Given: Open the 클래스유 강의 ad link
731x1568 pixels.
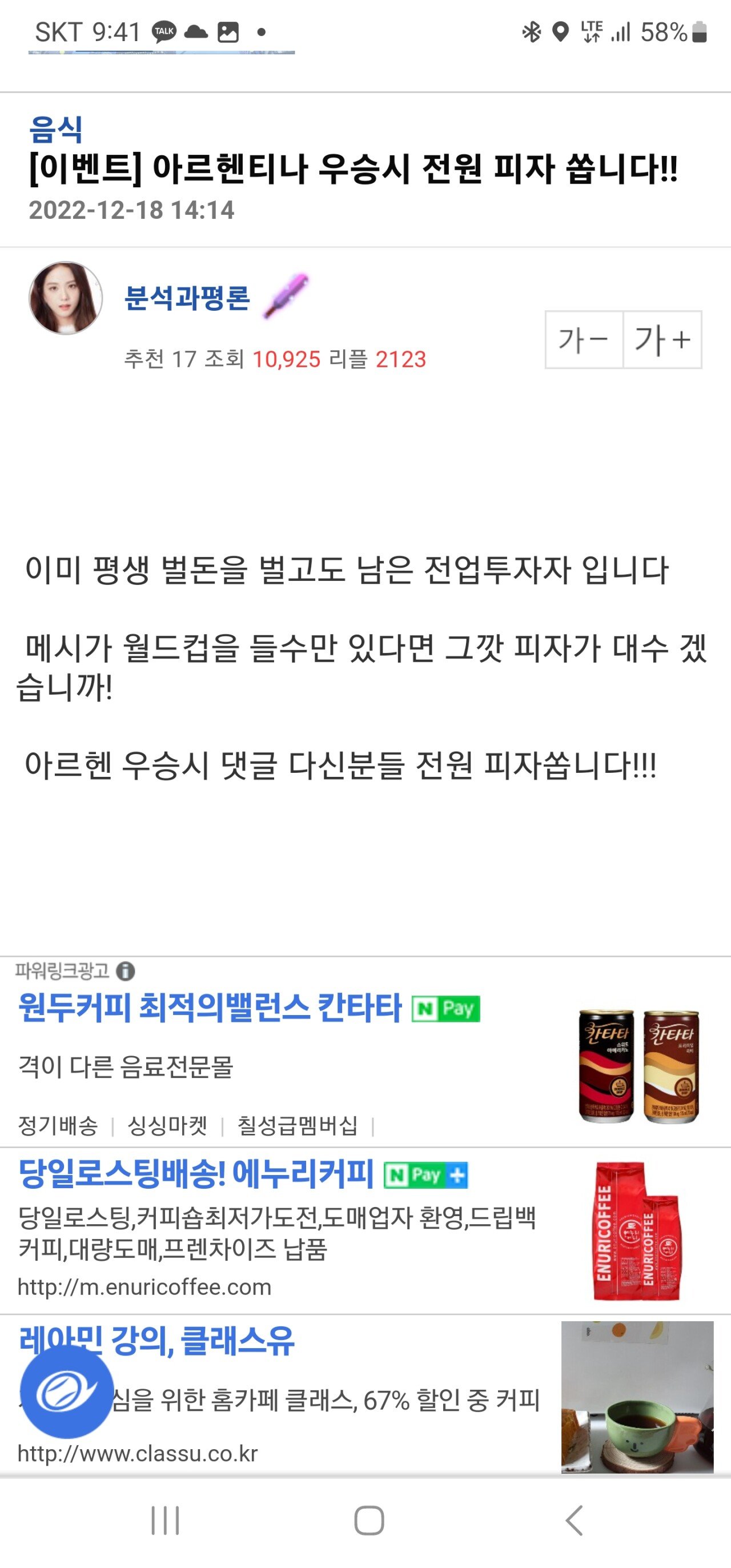Looking at the screenshot, I should coord(183,1340).
